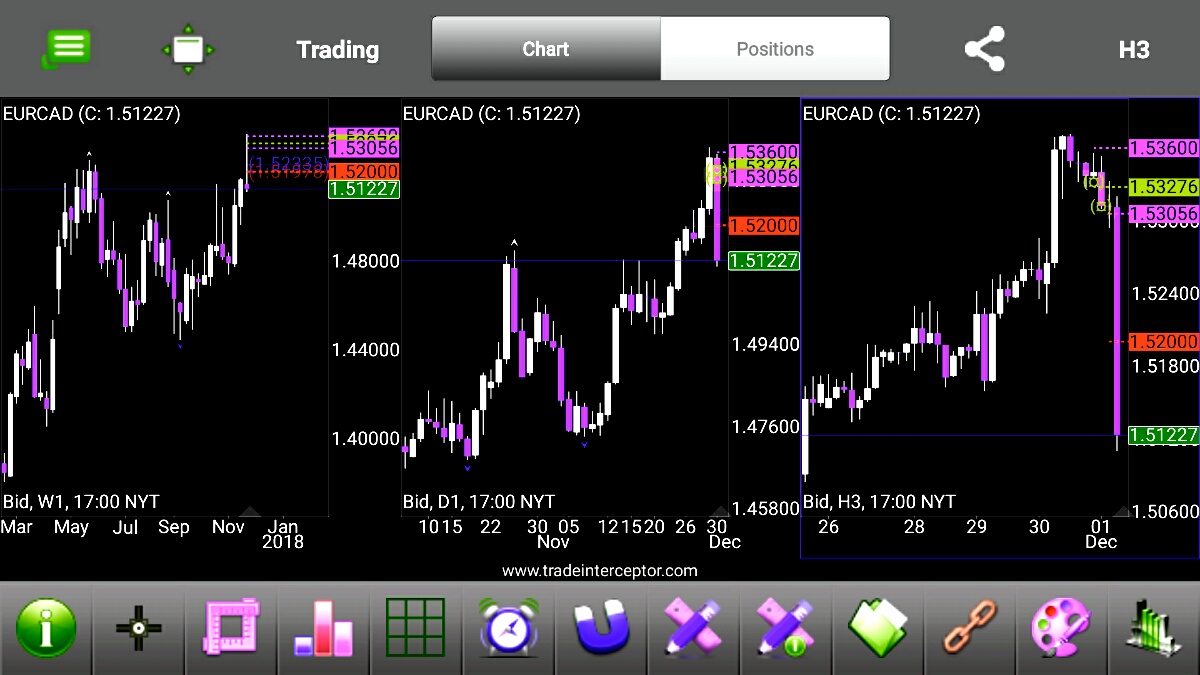
Task: Tap the chain link tool
Action: click(x=970, y=629)
